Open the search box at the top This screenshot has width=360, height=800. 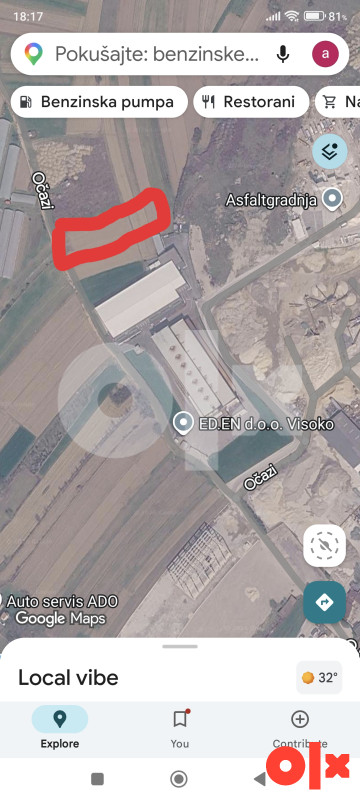tap(157, 54)
